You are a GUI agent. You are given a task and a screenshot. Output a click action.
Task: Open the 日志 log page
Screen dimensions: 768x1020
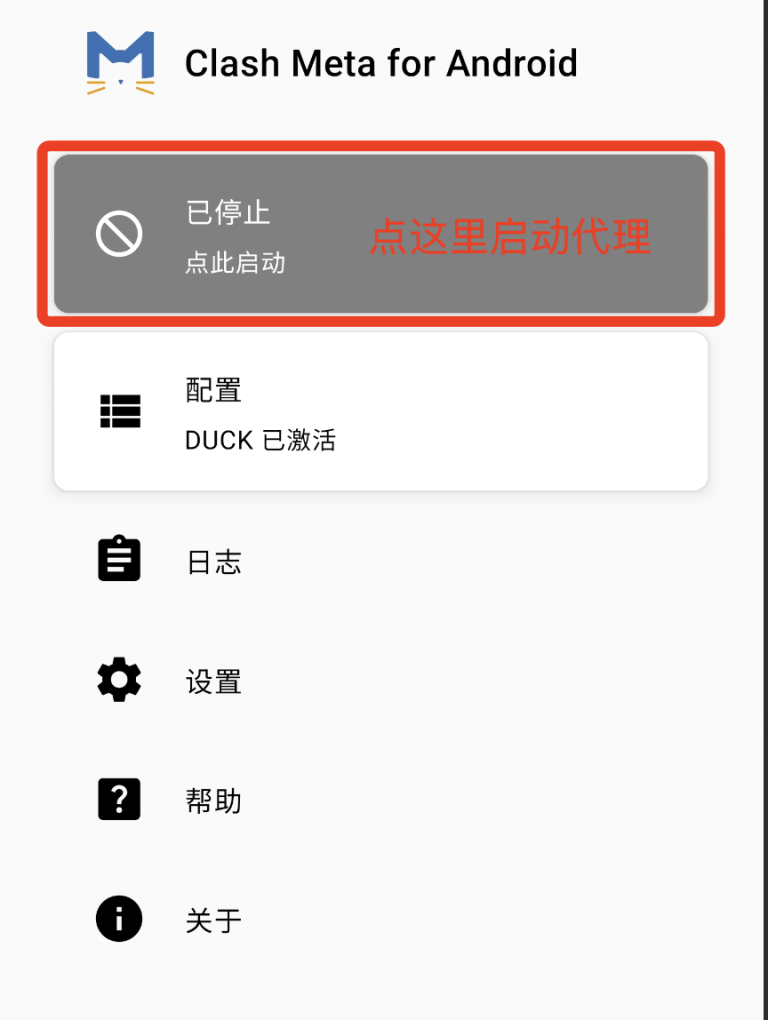213,562
